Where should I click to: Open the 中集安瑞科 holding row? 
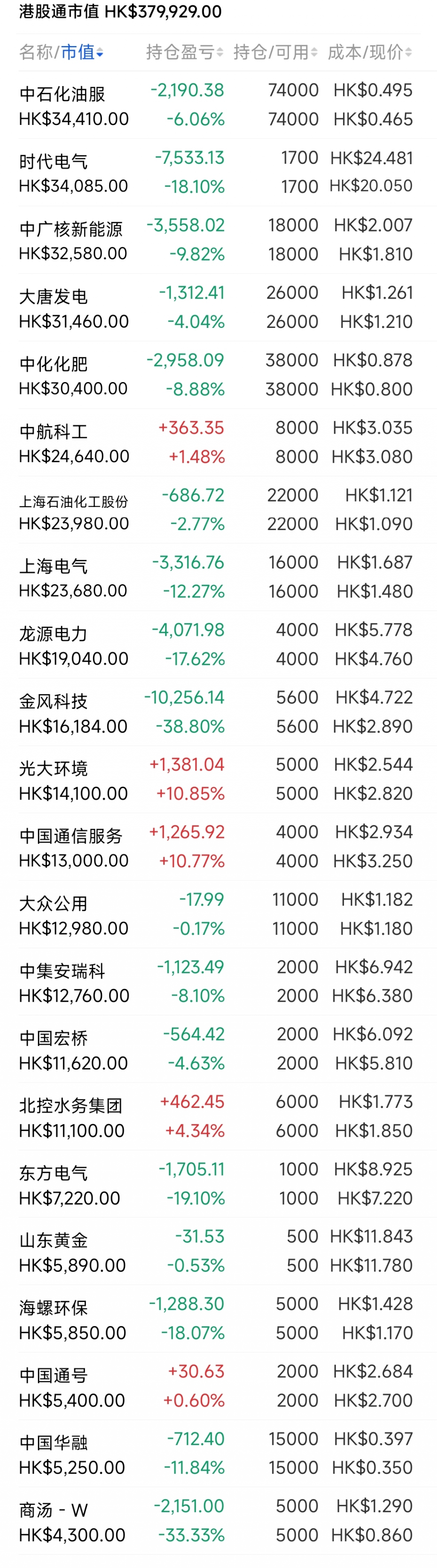(218, 982)
